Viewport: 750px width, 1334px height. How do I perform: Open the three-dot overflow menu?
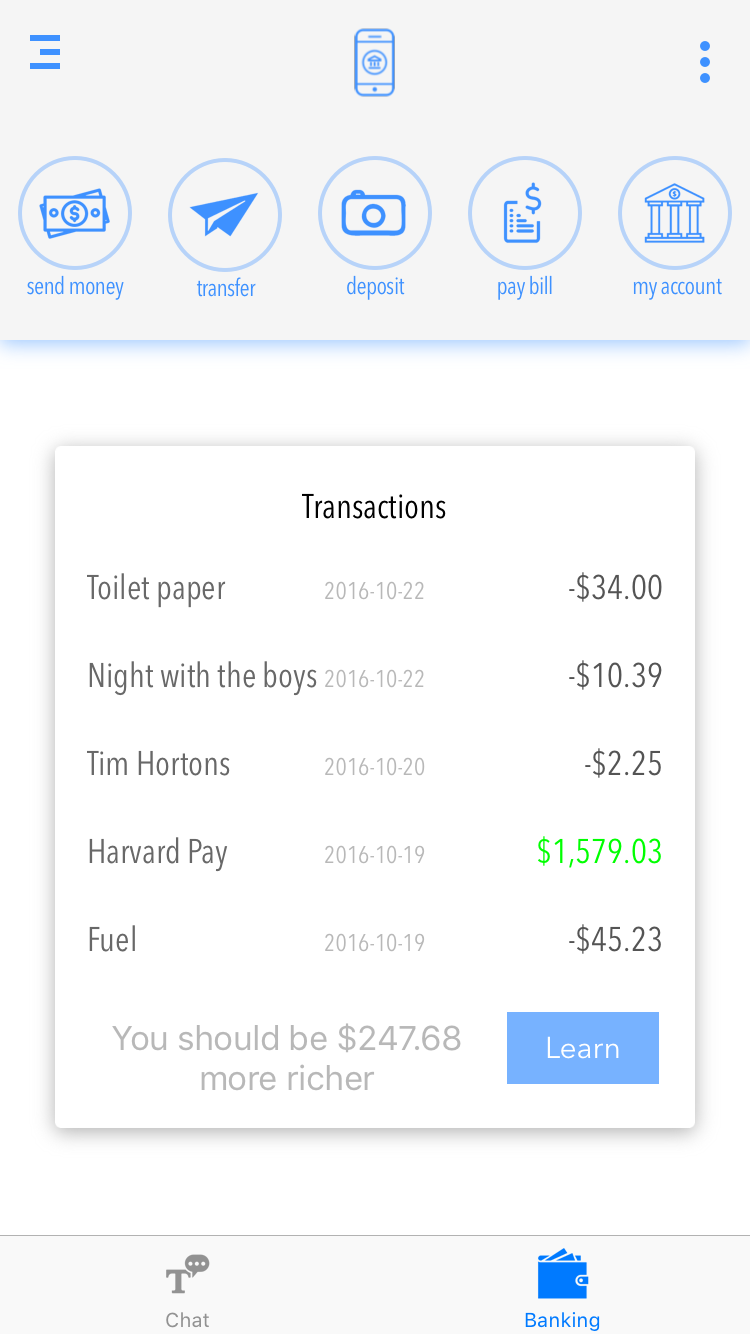point(705,62)
